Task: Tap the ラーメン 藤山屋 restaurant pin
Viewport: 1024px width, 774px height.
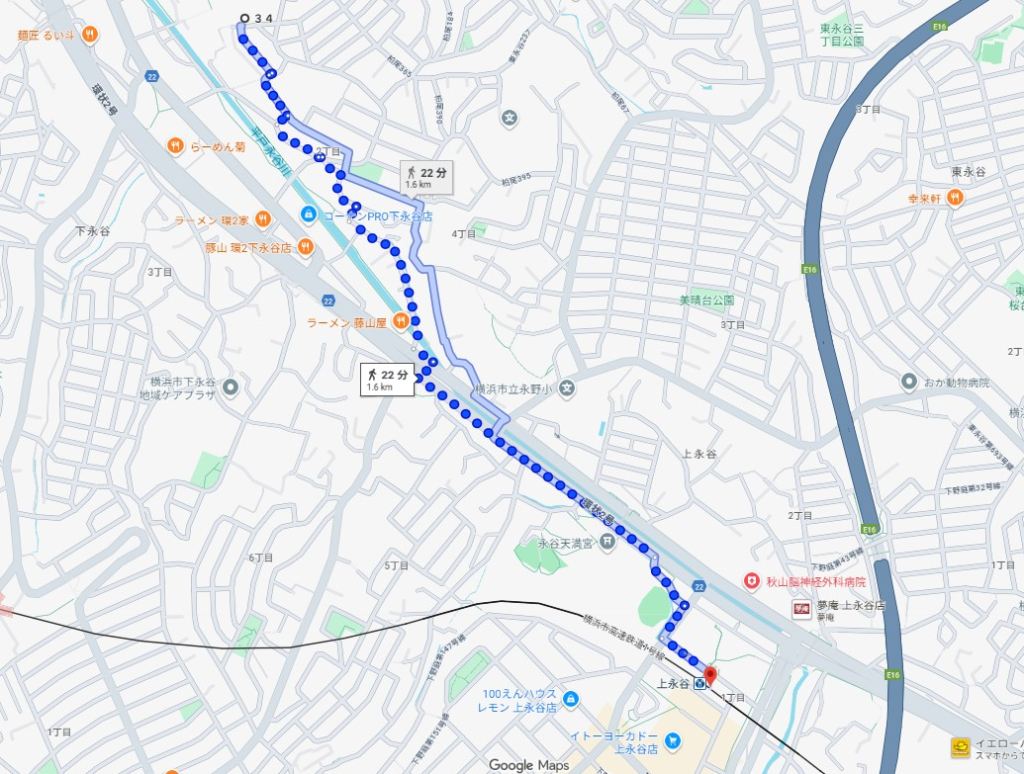Action: point(400,321)
